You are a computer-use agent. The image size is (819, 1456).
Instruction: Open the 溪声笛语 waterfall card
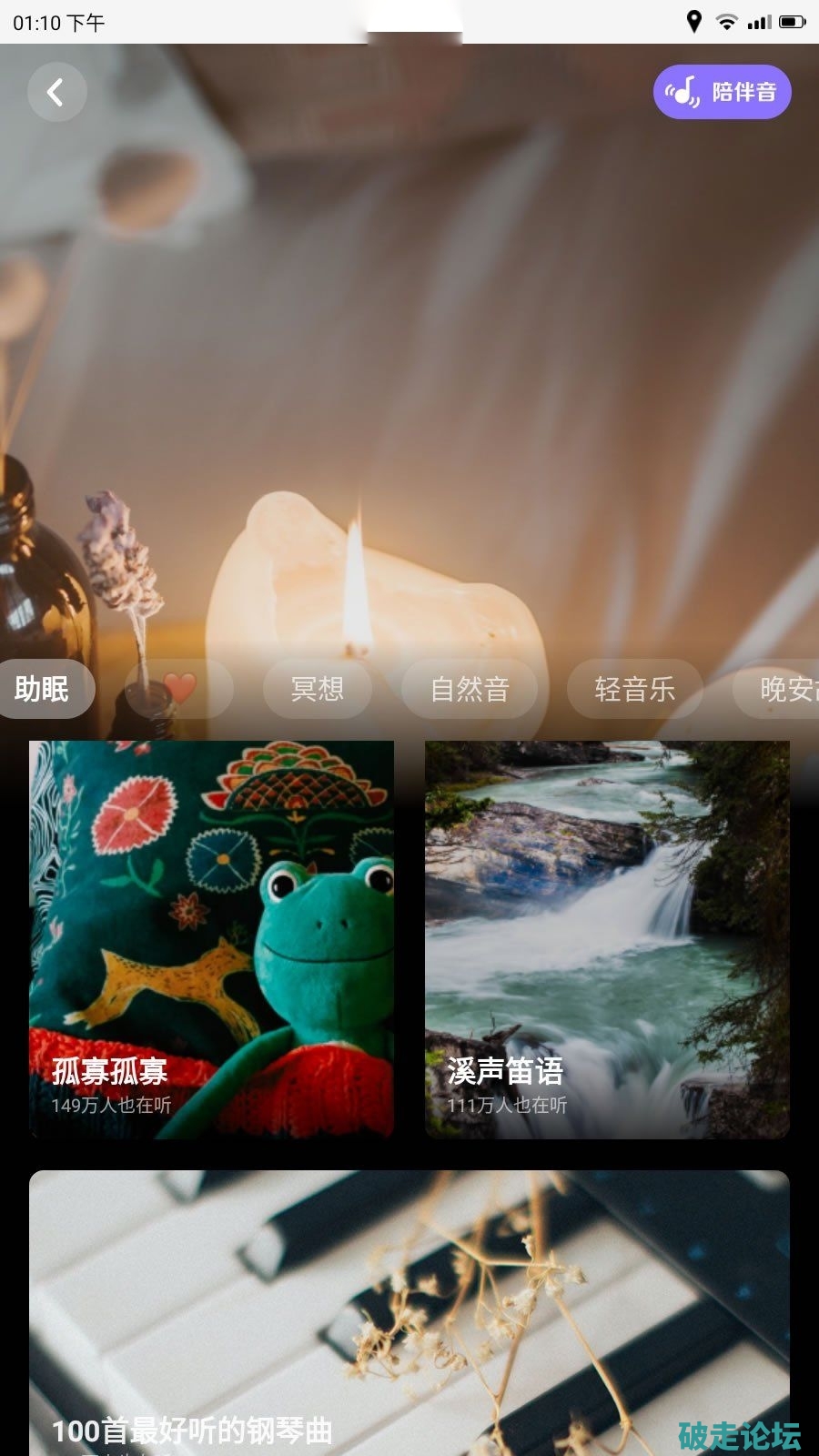[607, 939]
